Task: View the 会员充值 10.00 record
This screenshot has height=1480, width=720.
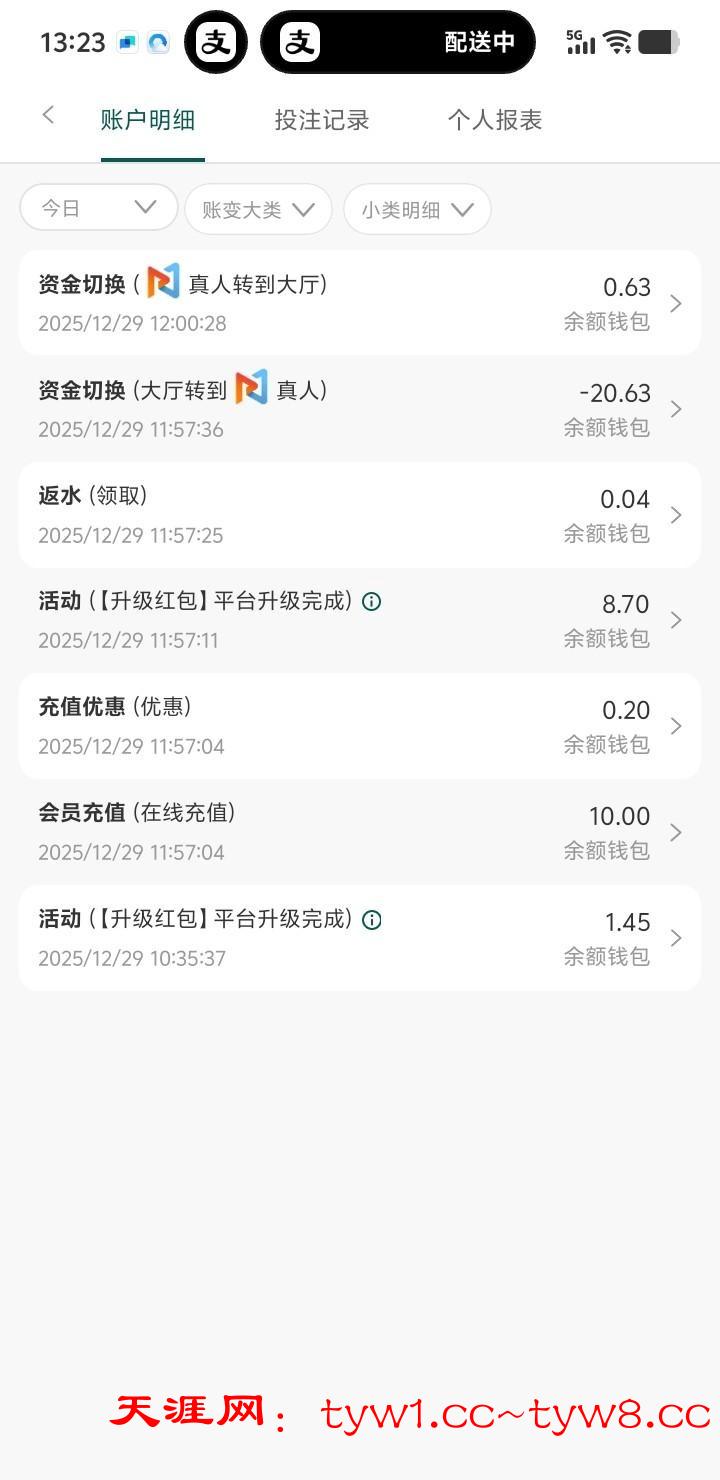Action: coord(360,832)
